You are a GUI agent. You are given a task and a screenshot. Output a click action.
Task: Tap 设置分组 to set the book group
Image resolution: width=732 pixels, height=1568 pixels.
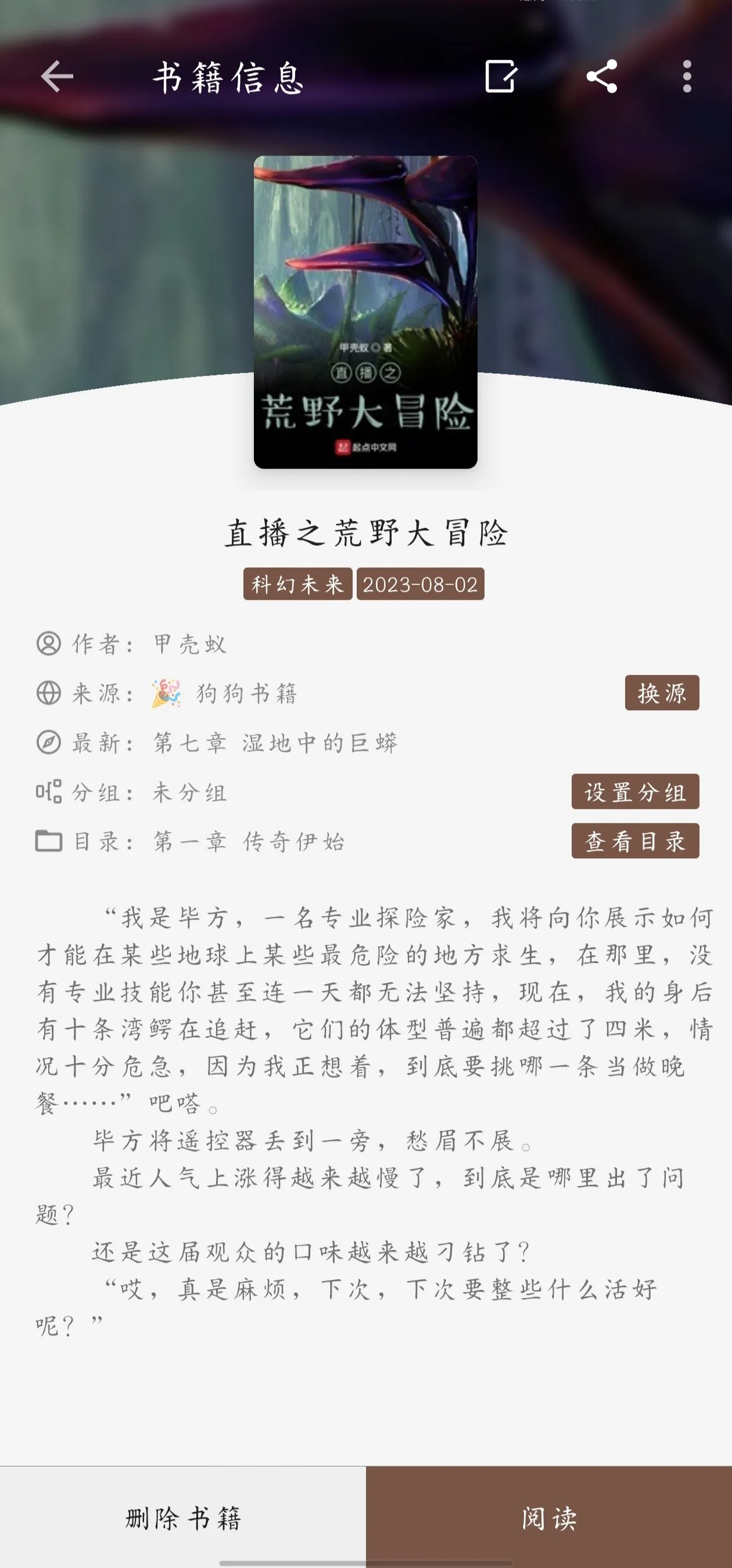click(634, 792)
